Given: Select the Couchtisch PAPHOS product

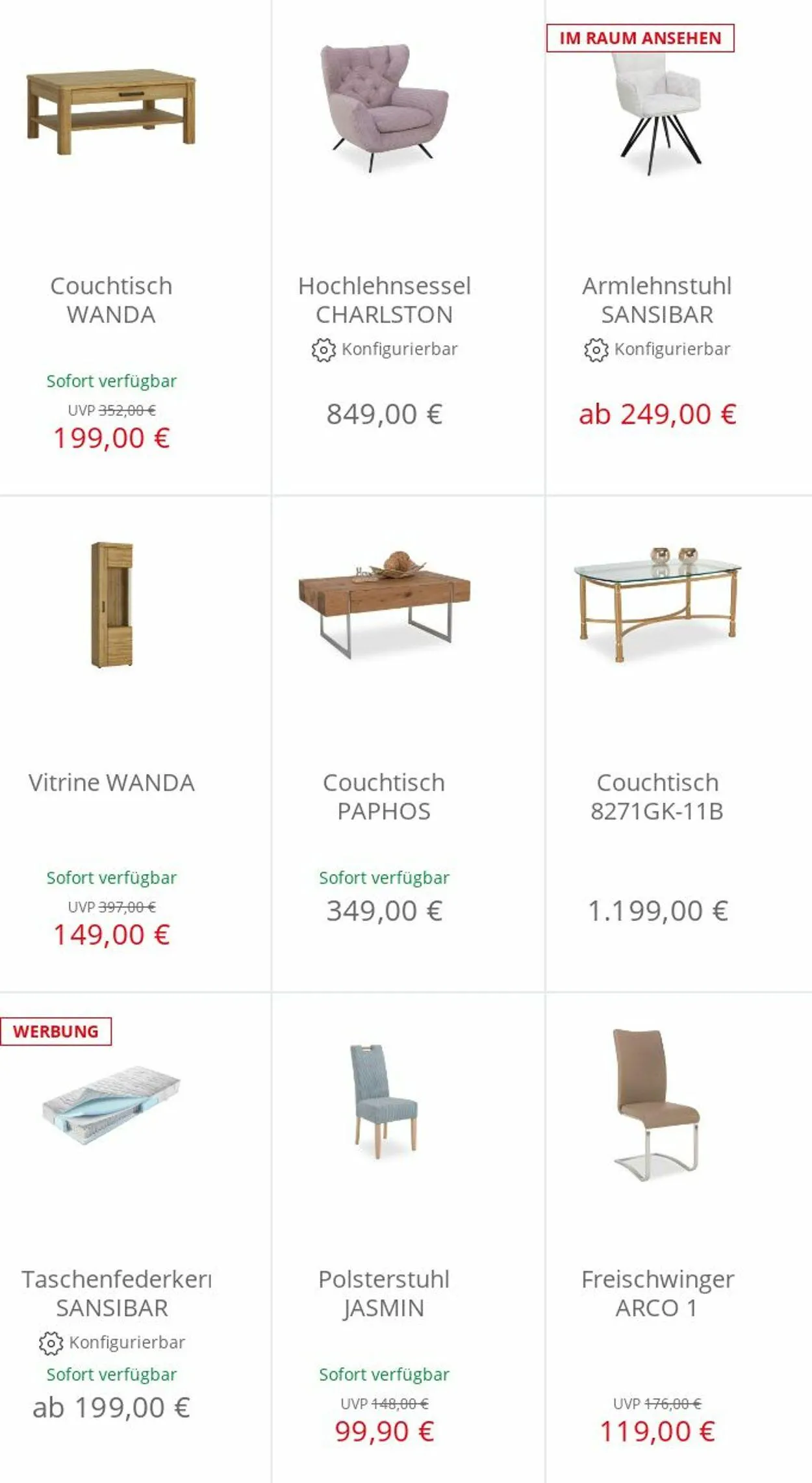Looking at the screenshot, I should click(x=408, y=744).
